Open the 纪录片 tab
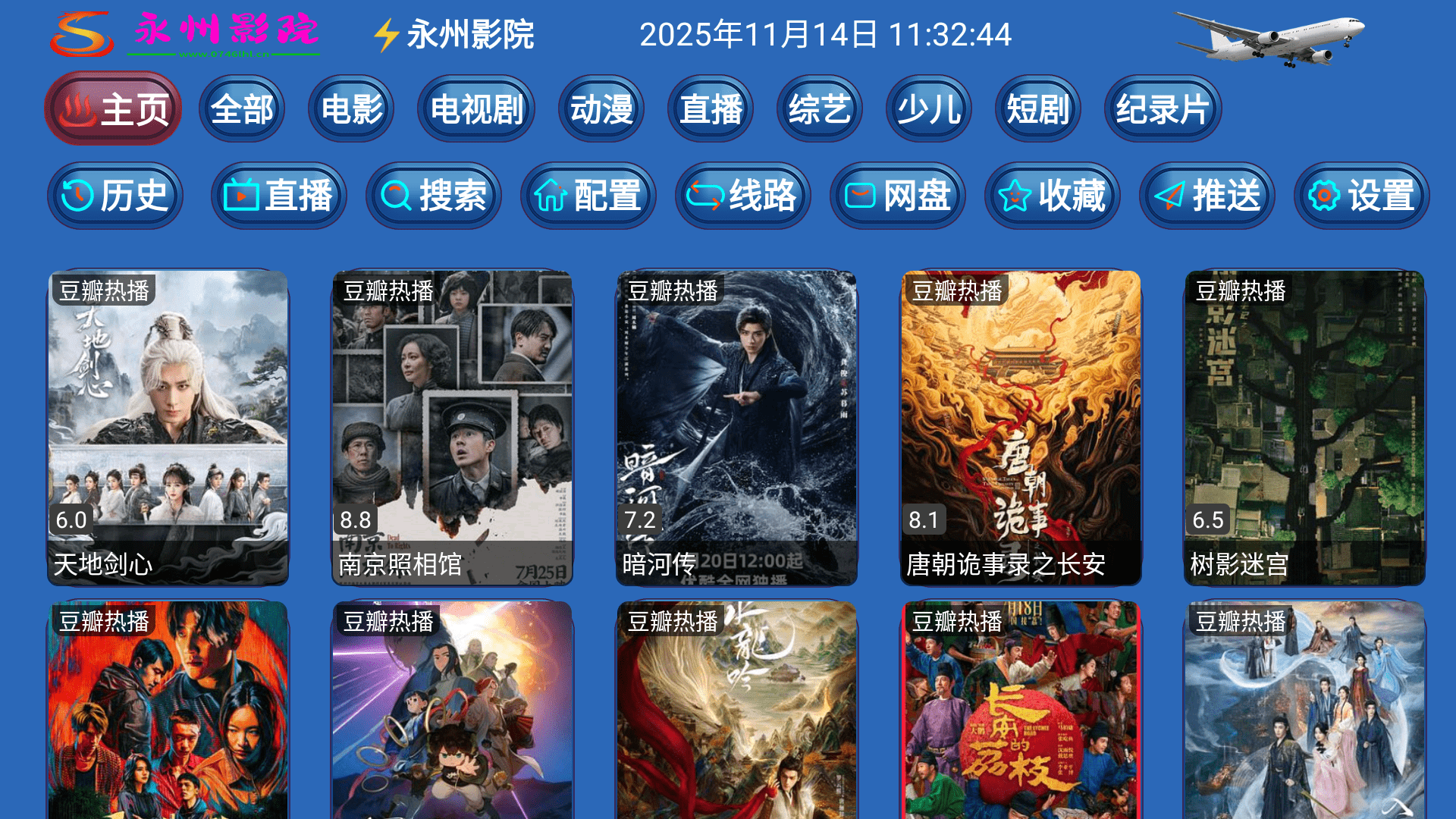The image size is (1456, 819). coord(1163,109)
